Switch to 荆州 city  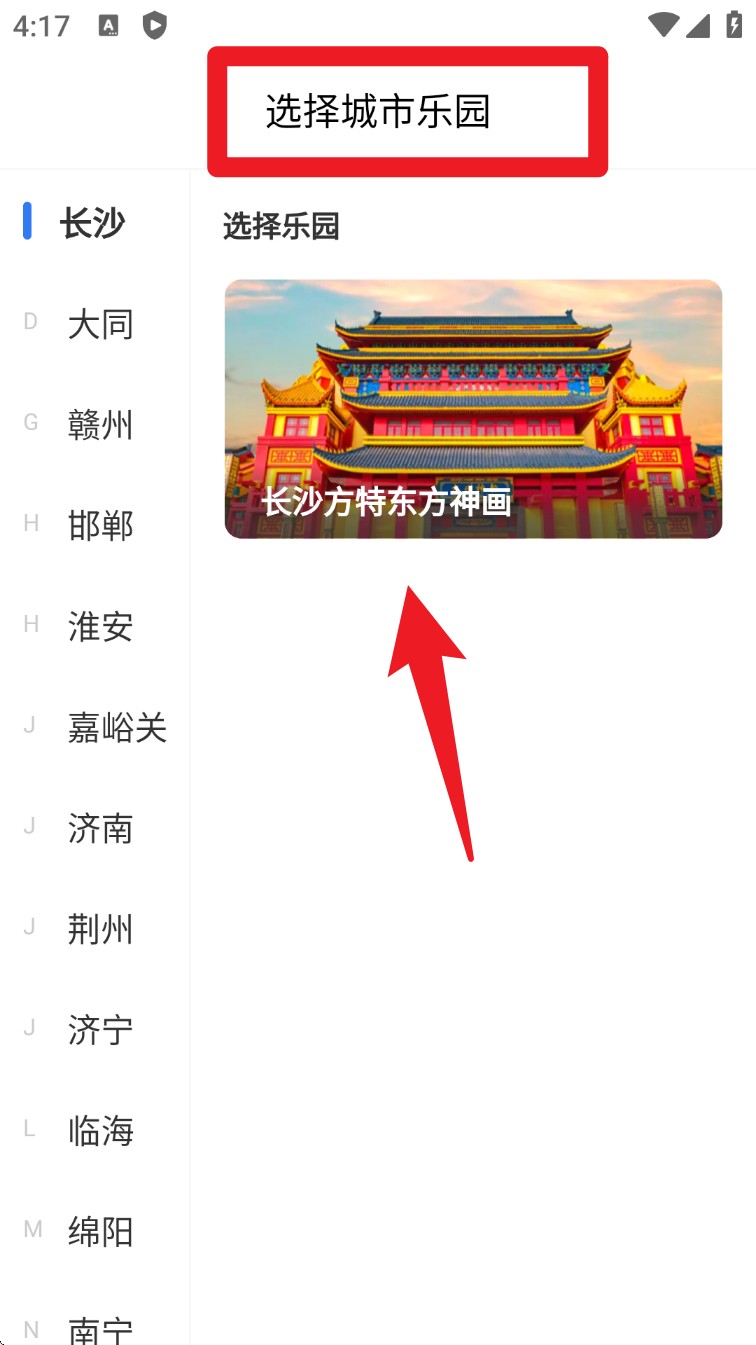click(x=100, y=930)
